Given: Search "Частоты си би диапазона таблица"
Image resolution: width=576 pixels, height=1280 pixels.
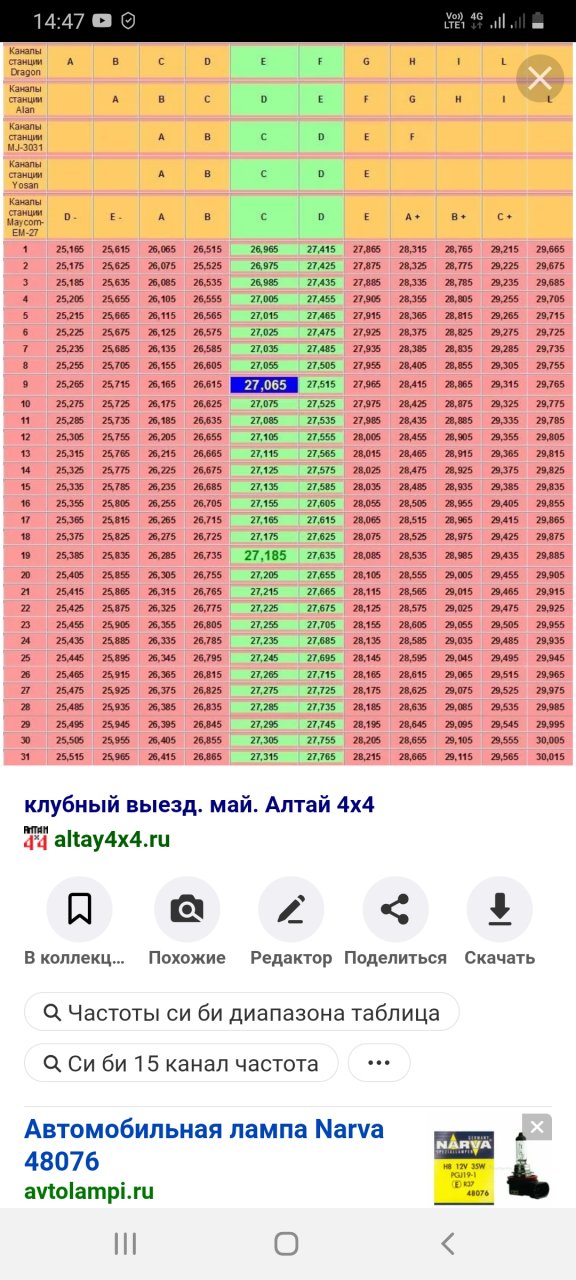Looking at the screenshot, I should pyautogui.click(x=241, y=1012).
